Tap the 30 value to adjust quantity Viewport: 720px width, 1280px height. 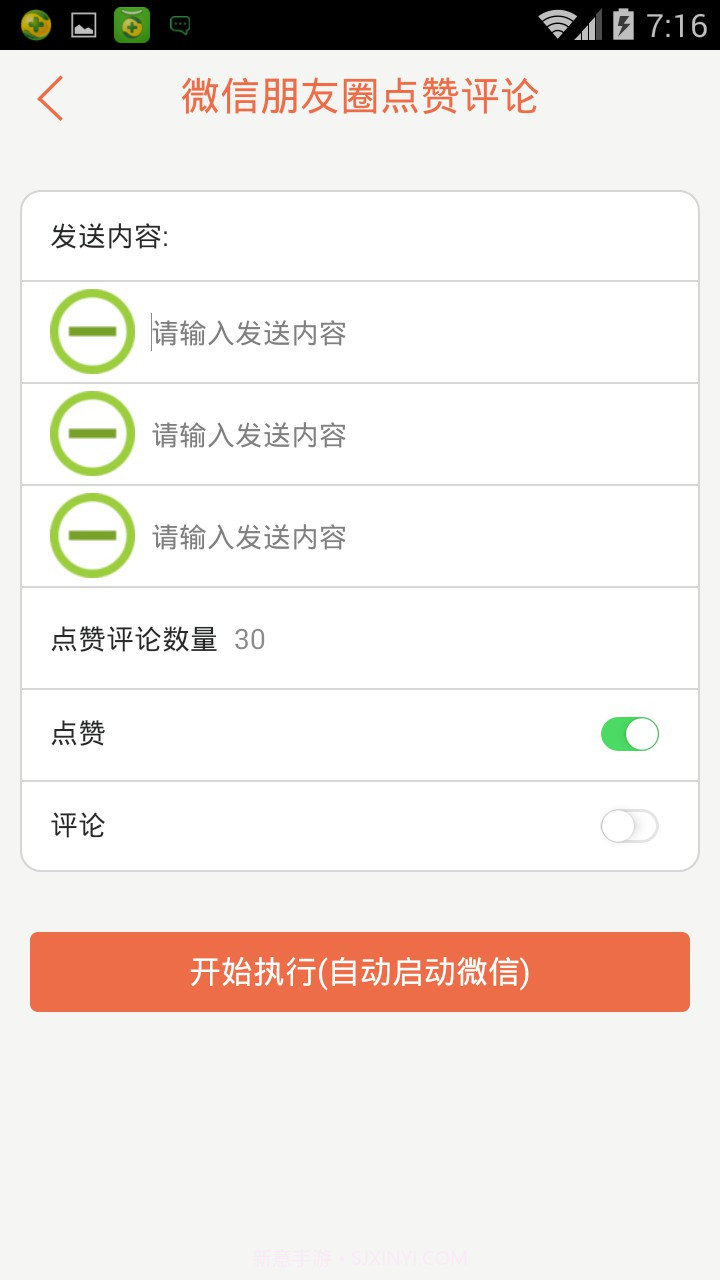[x=251, y=638]
